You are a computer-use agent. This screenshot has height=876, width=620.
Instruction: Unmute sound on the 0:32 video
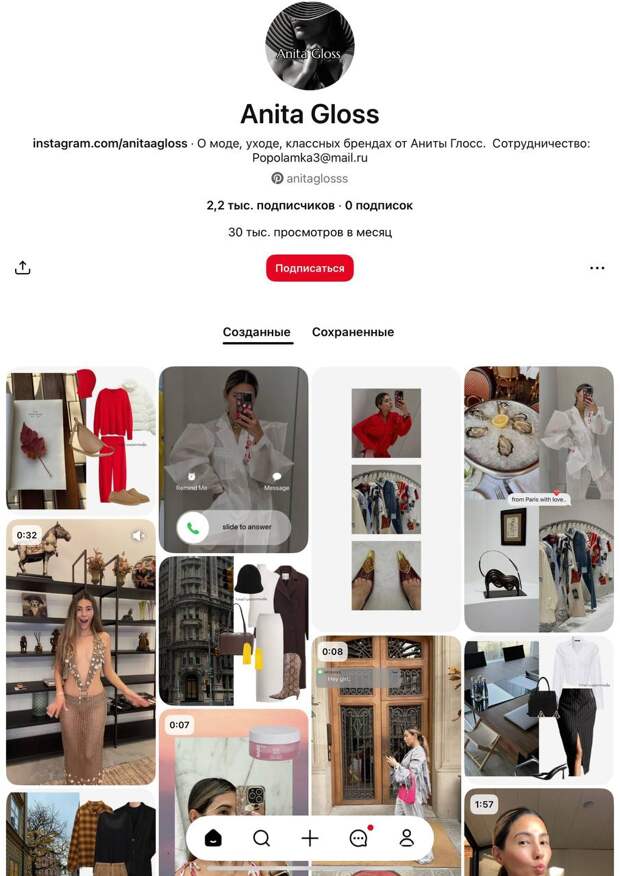click(138, 536)
